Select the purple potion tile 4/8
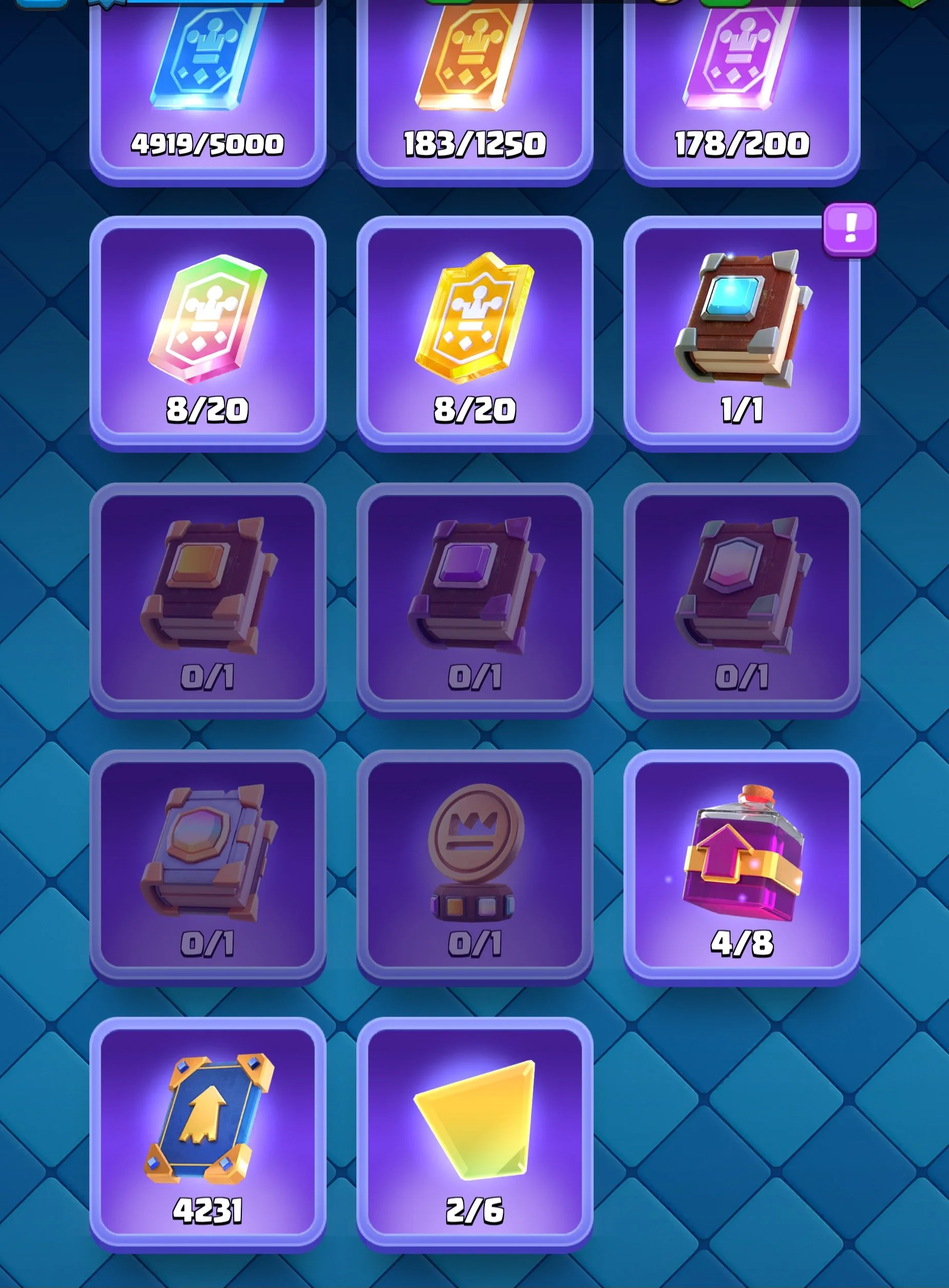 point(741,867)
